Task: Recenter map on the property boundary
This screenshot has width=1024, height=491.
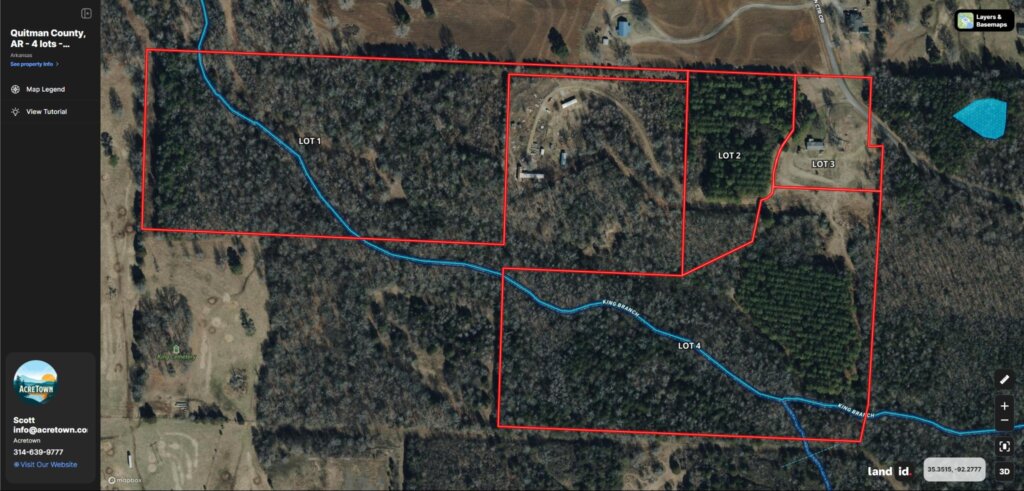Action: tap(1004, 446)
